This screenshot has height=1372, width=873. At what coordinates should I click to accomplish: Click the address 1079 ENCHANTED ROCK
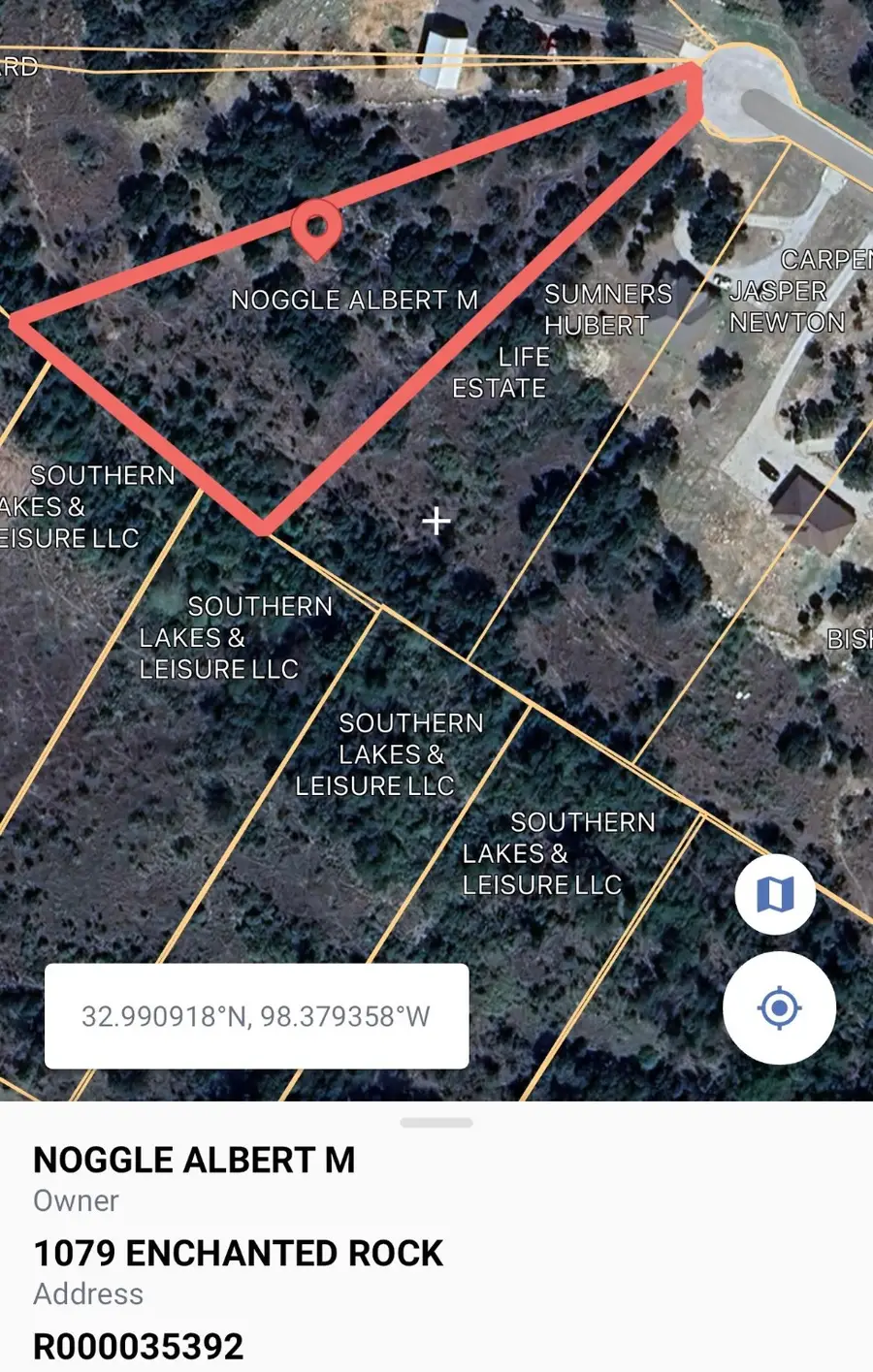click(238, 1252)
